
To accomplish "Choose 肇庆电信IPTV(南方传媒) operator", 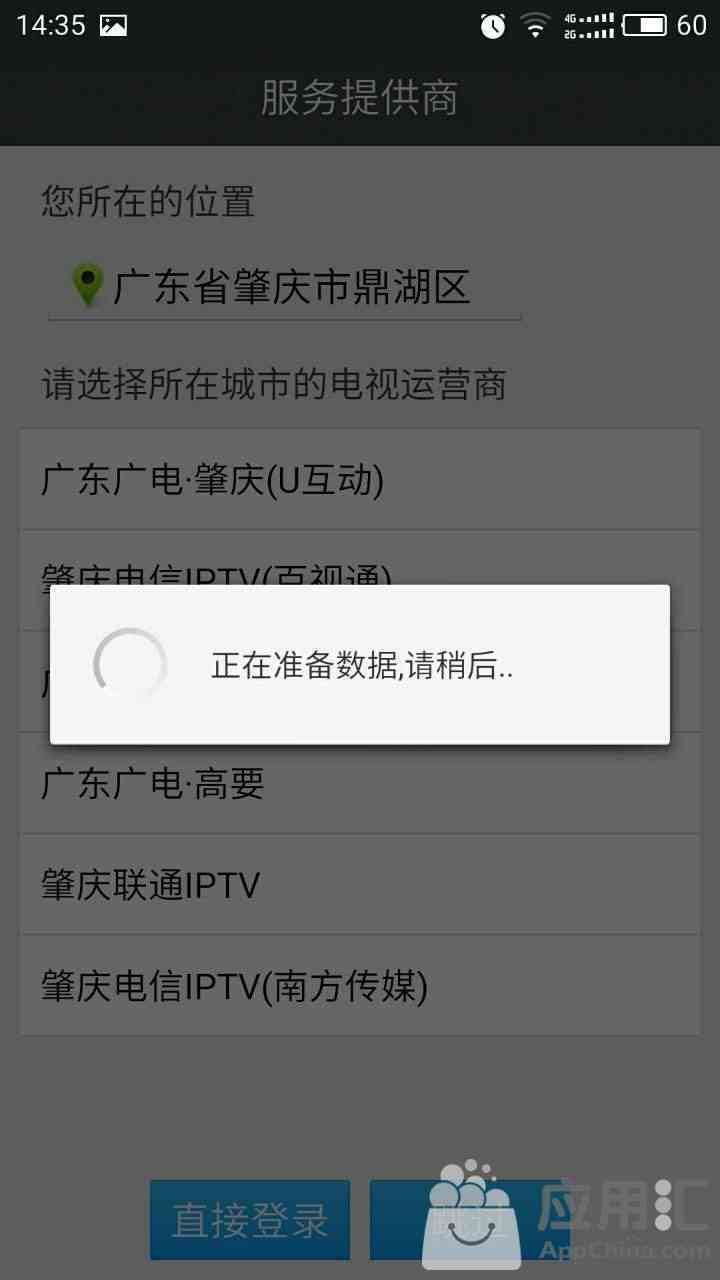I will pyautogui.click(x=360, y=986).
